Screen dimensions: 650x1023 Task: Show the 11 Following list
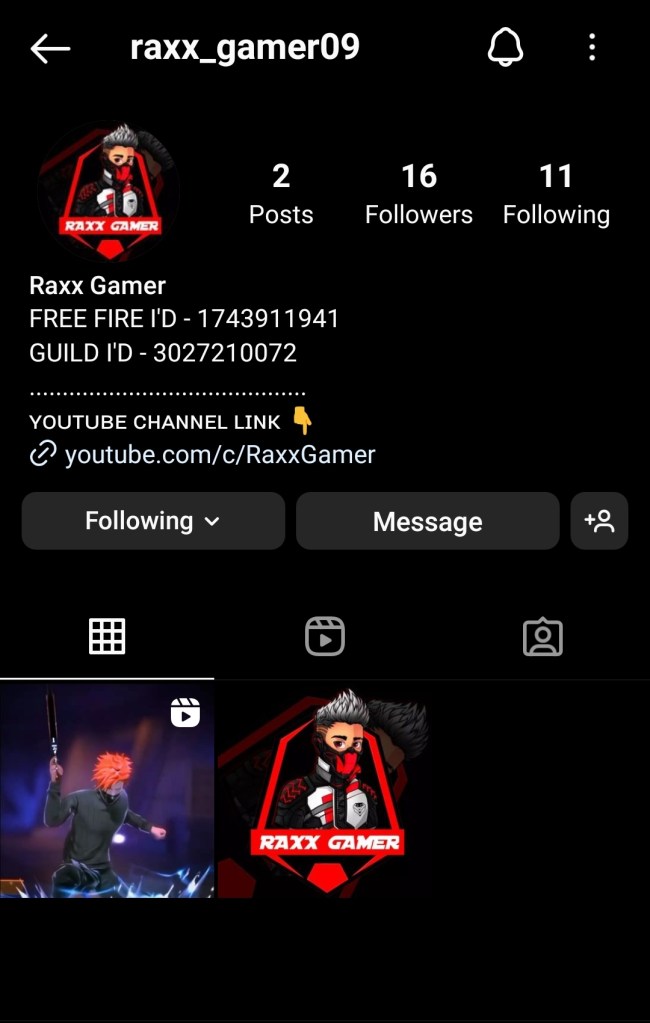pos(556,194)
